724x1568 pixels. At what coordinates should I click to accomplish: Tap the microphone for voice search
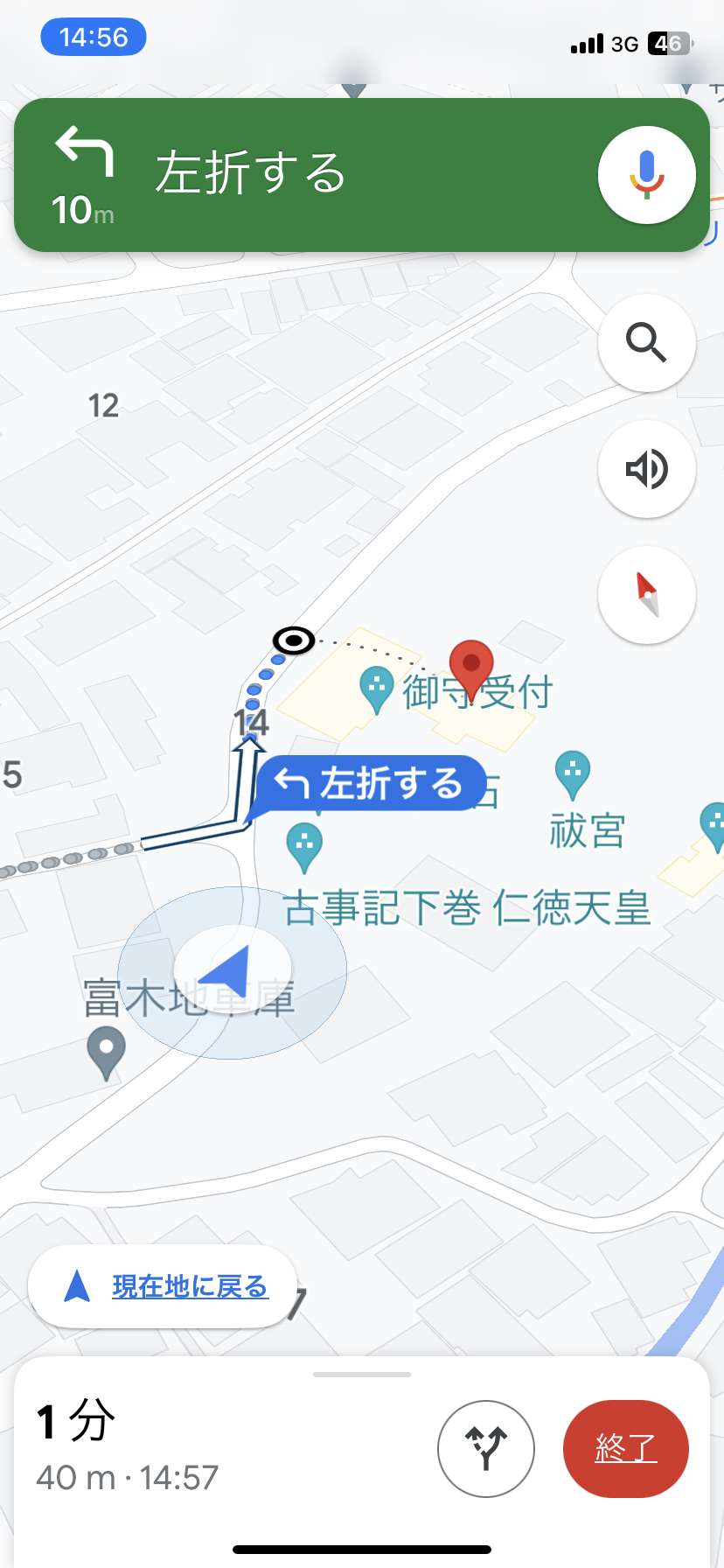[x=646, y=175]
